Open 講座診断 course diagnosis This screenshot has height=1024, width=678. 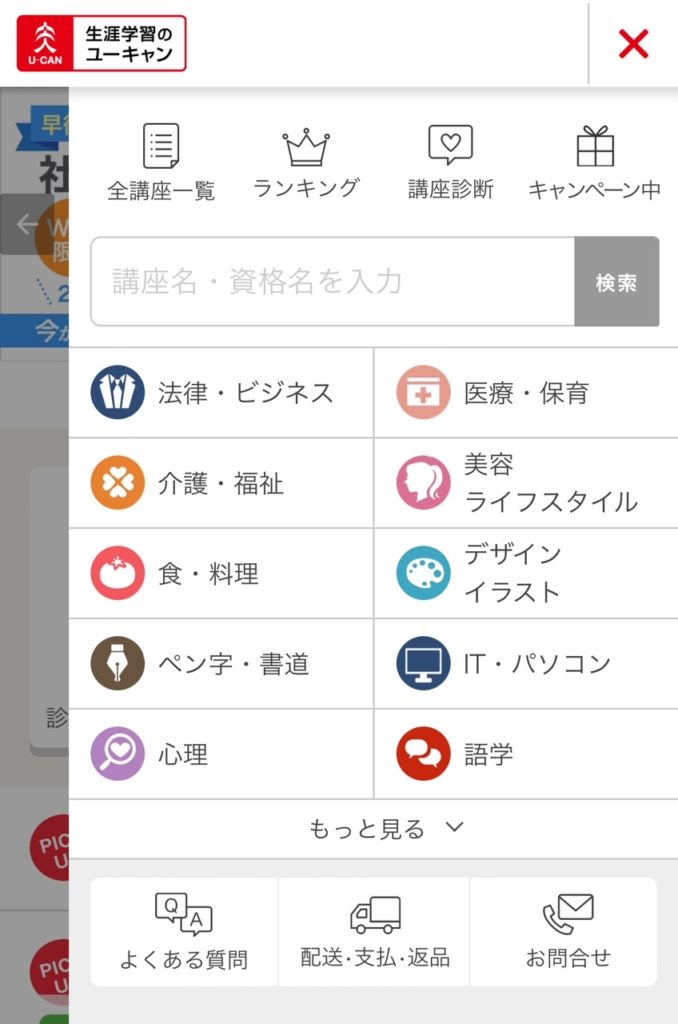click(450, 161)
